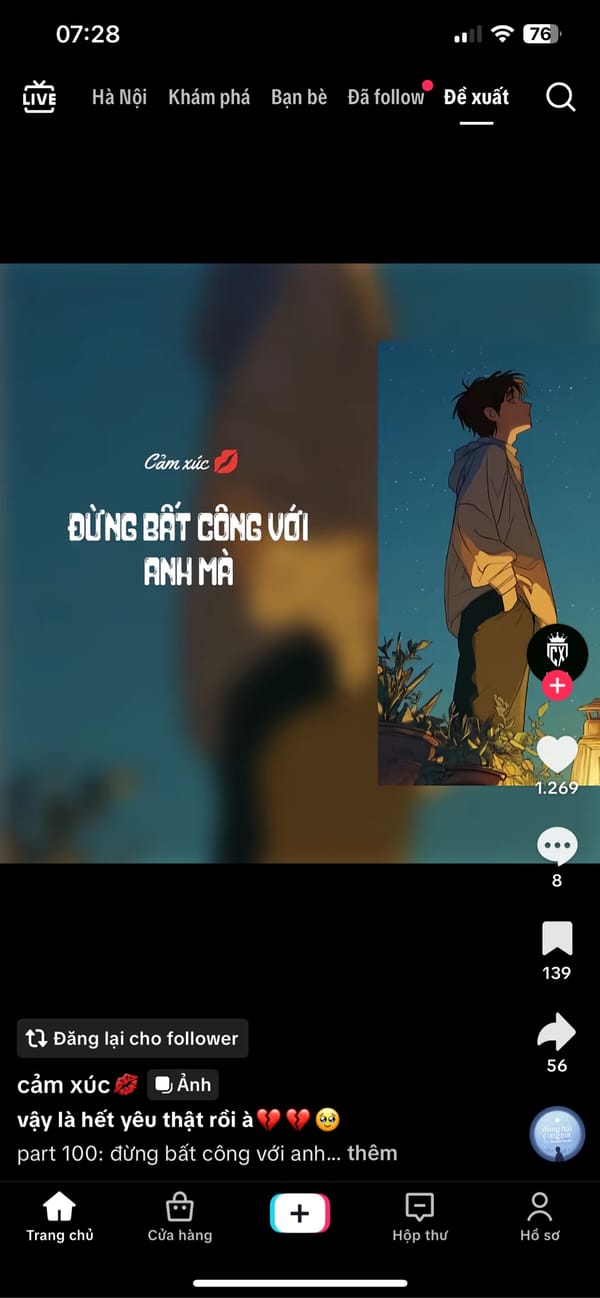Go to Cửa hàng tab

tap(180, 1216)
